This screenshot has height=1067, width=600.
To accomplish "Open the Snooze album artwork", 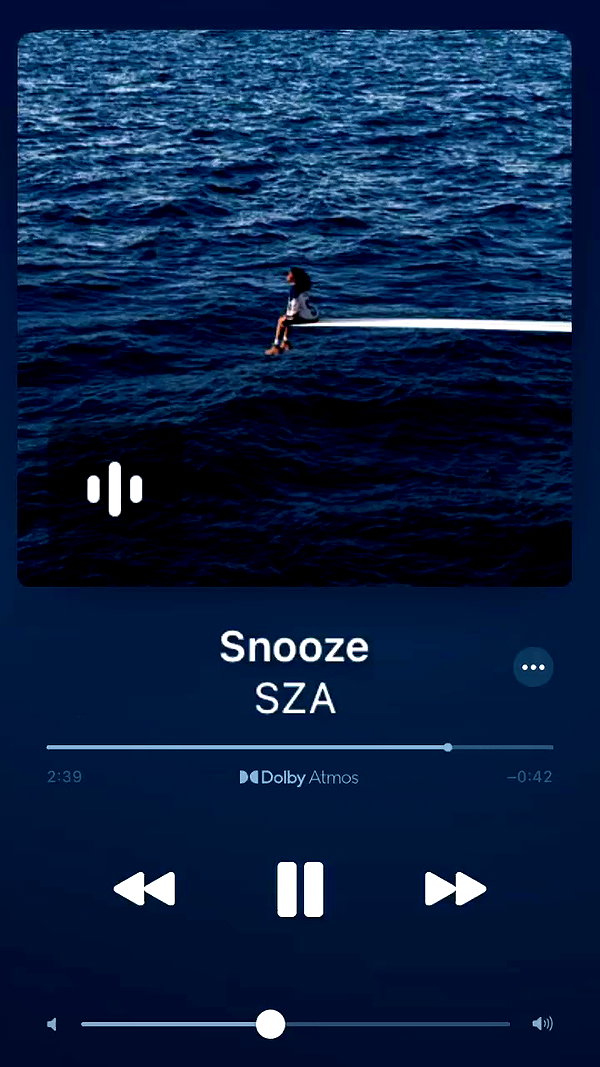I will point(295,308).
